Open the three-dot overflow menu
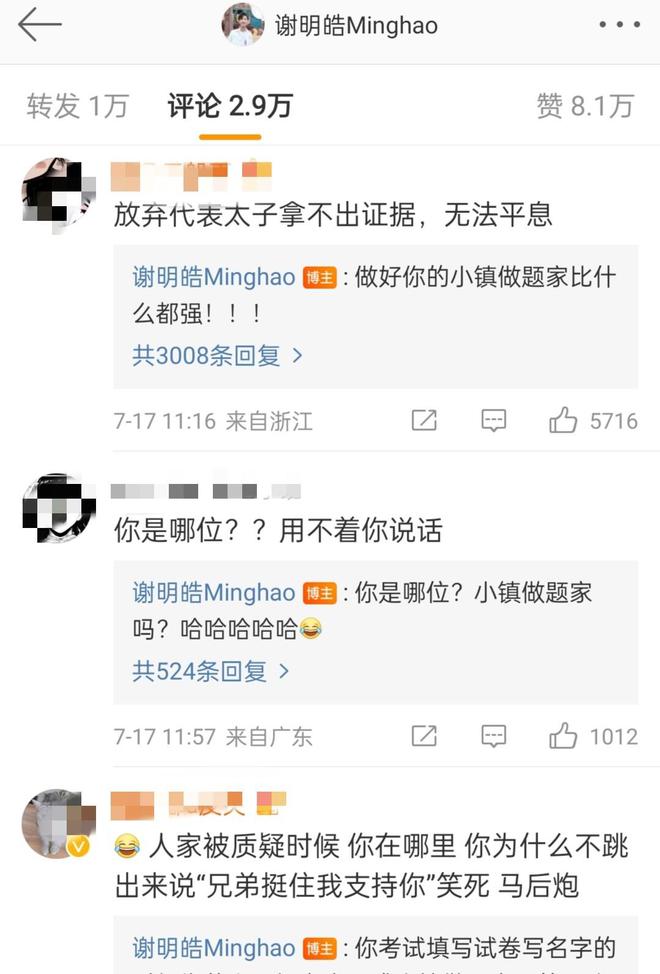660x974 pixels. [619, 25]
